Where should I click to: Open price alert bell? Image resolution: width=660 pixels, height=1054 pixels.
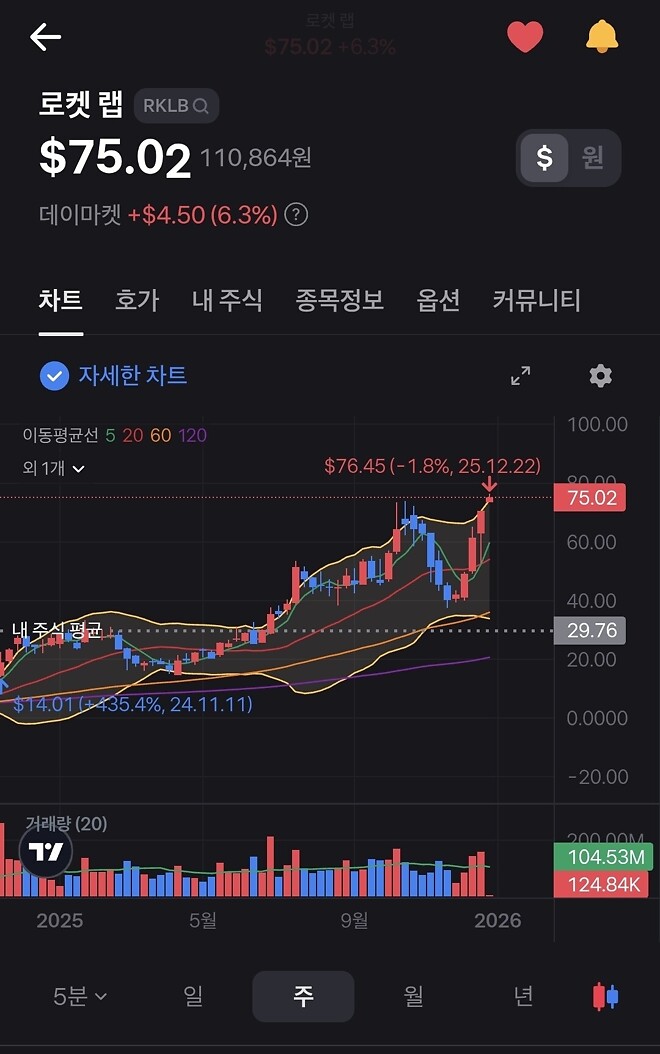tap(601, 37)
